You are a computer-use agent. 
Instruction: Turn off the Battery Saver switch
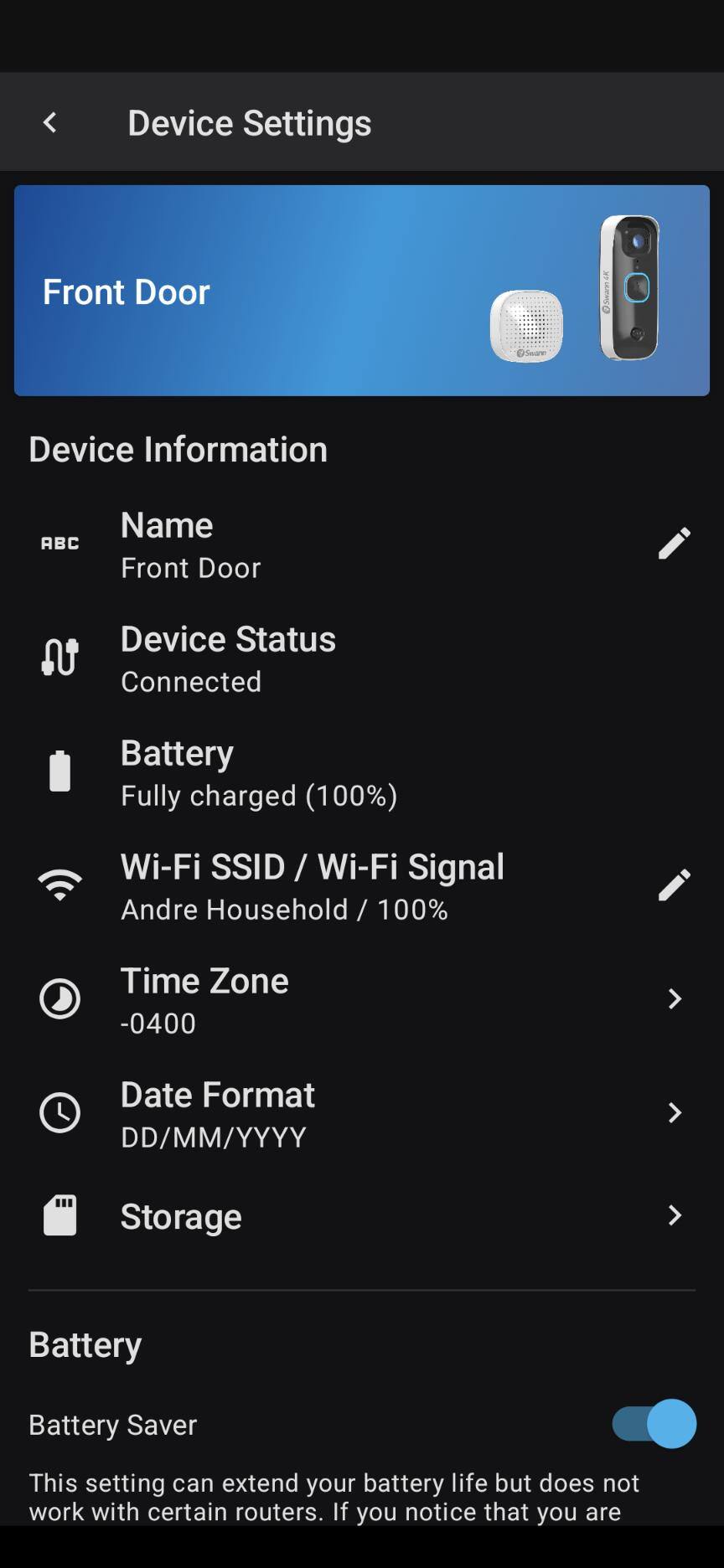[654, 1424]
